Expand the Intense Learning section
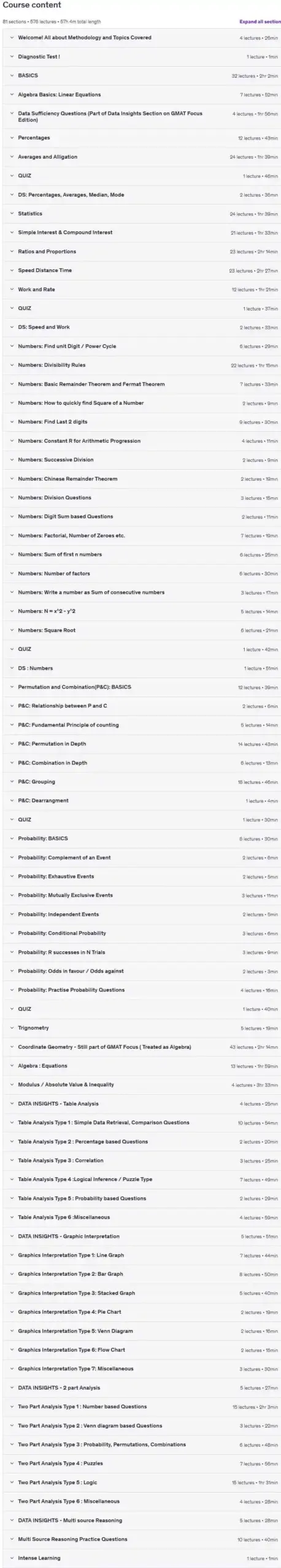This screenshot has width=281, height=1568. (x=142, y=1558)
